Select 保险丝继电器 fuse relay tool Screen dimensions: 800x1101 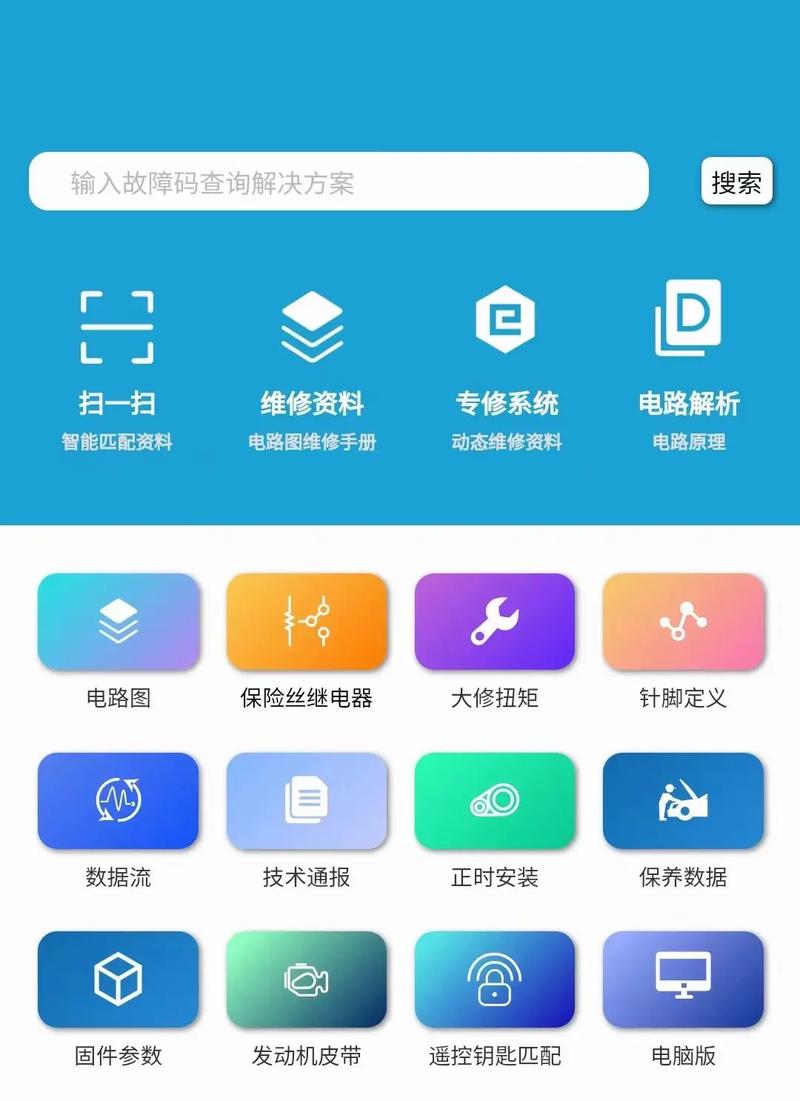(307, 622)
